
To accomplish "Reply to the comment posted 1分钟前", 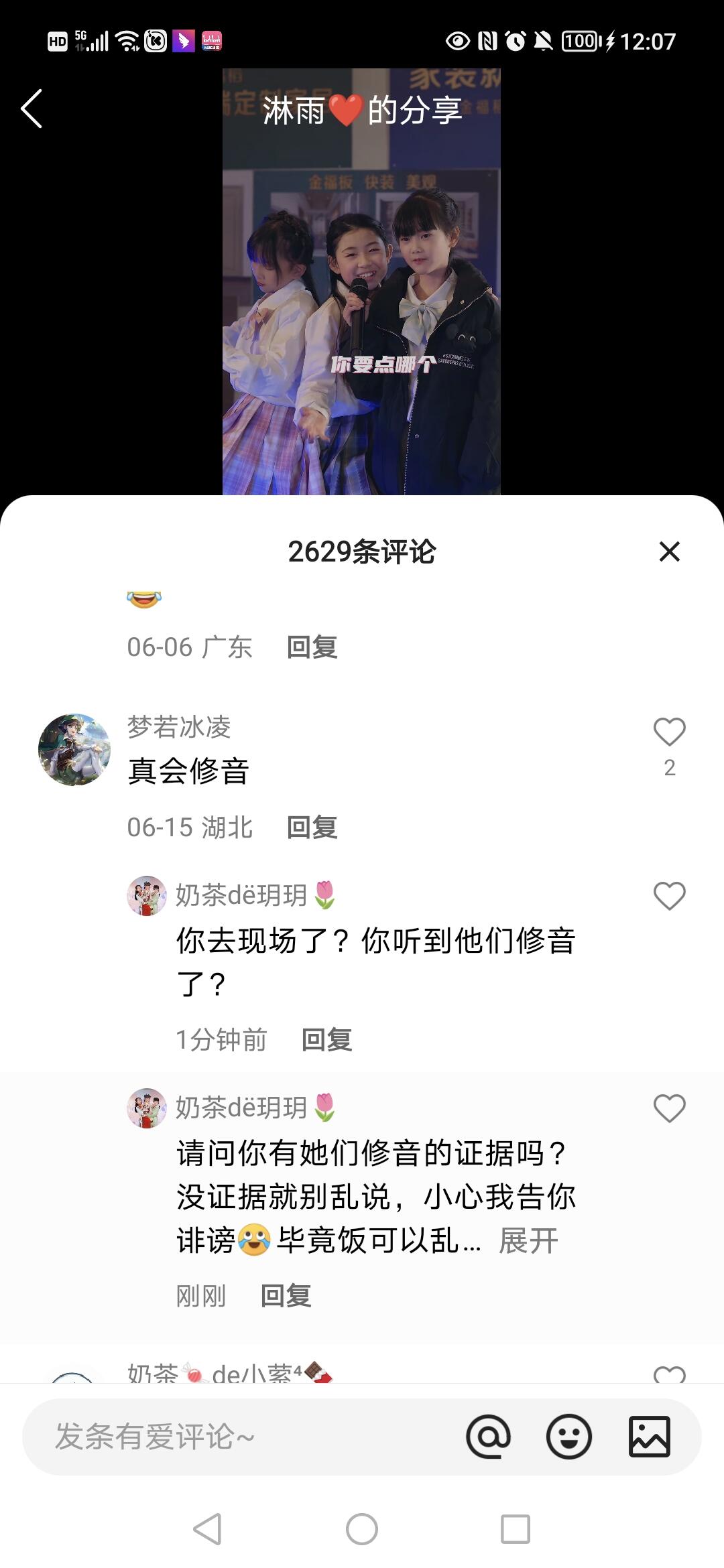I will (x=326, y=1039).
